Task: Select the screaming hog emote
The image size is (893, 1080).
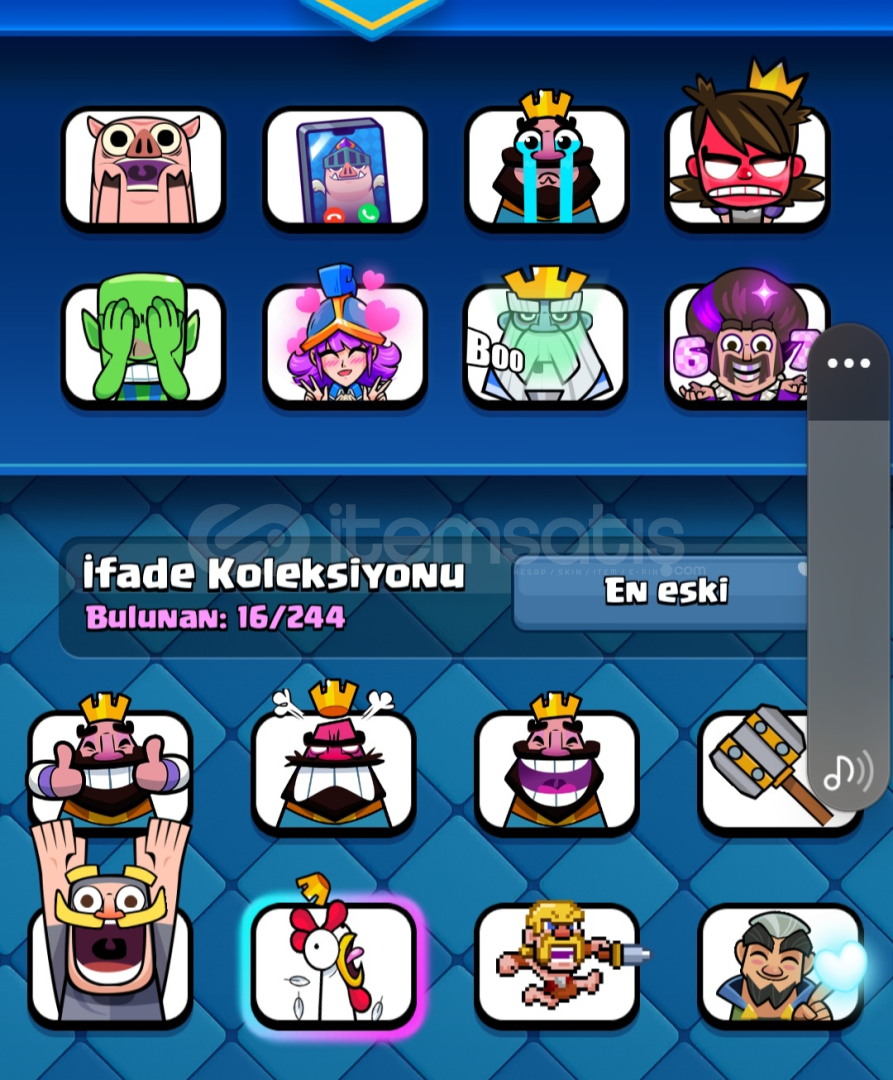Action: pos(142,167)
